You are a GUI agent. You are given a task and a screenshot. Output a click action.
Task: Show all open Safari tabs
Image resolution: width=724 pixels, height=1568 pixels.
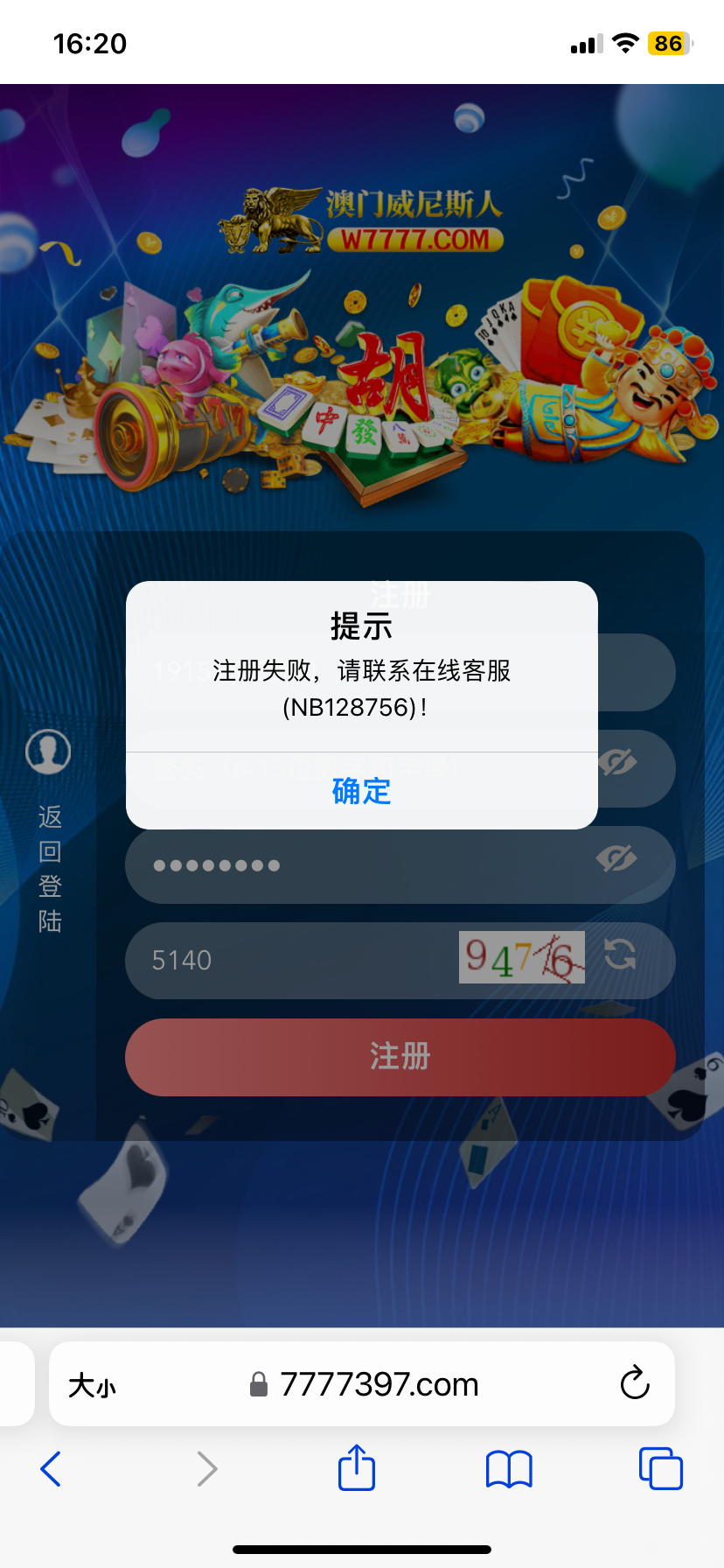pyautogui.click(x=660, y=1468)
